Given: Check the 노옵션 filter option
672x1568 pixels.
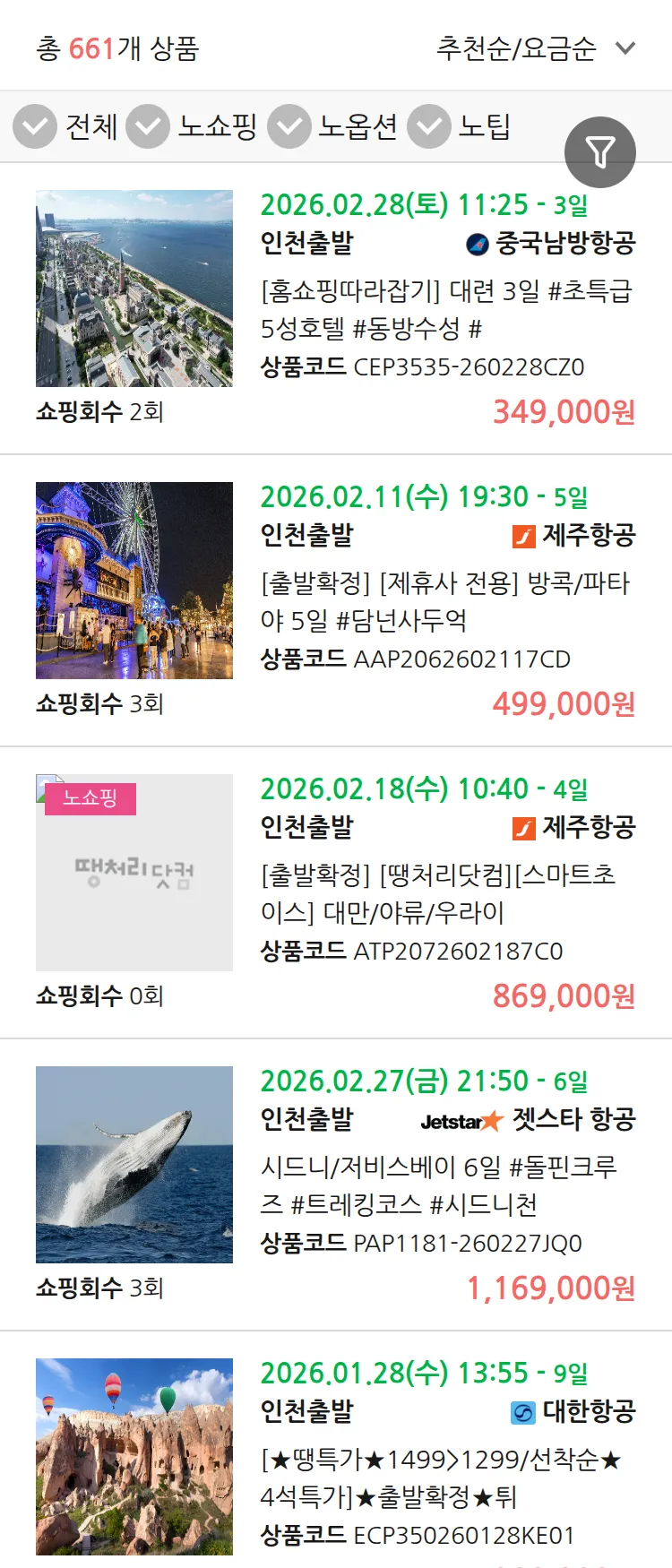Looking at the screenshot, I should [289, 126].
